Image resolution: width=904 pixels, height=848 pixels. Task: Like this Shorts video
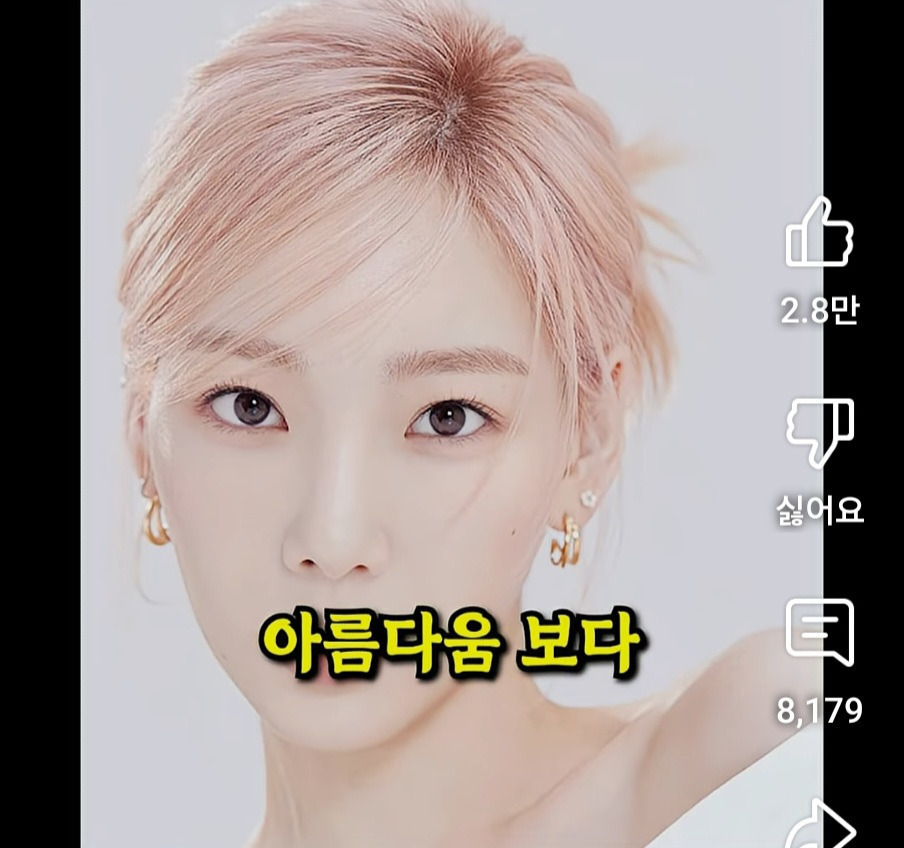819,233
